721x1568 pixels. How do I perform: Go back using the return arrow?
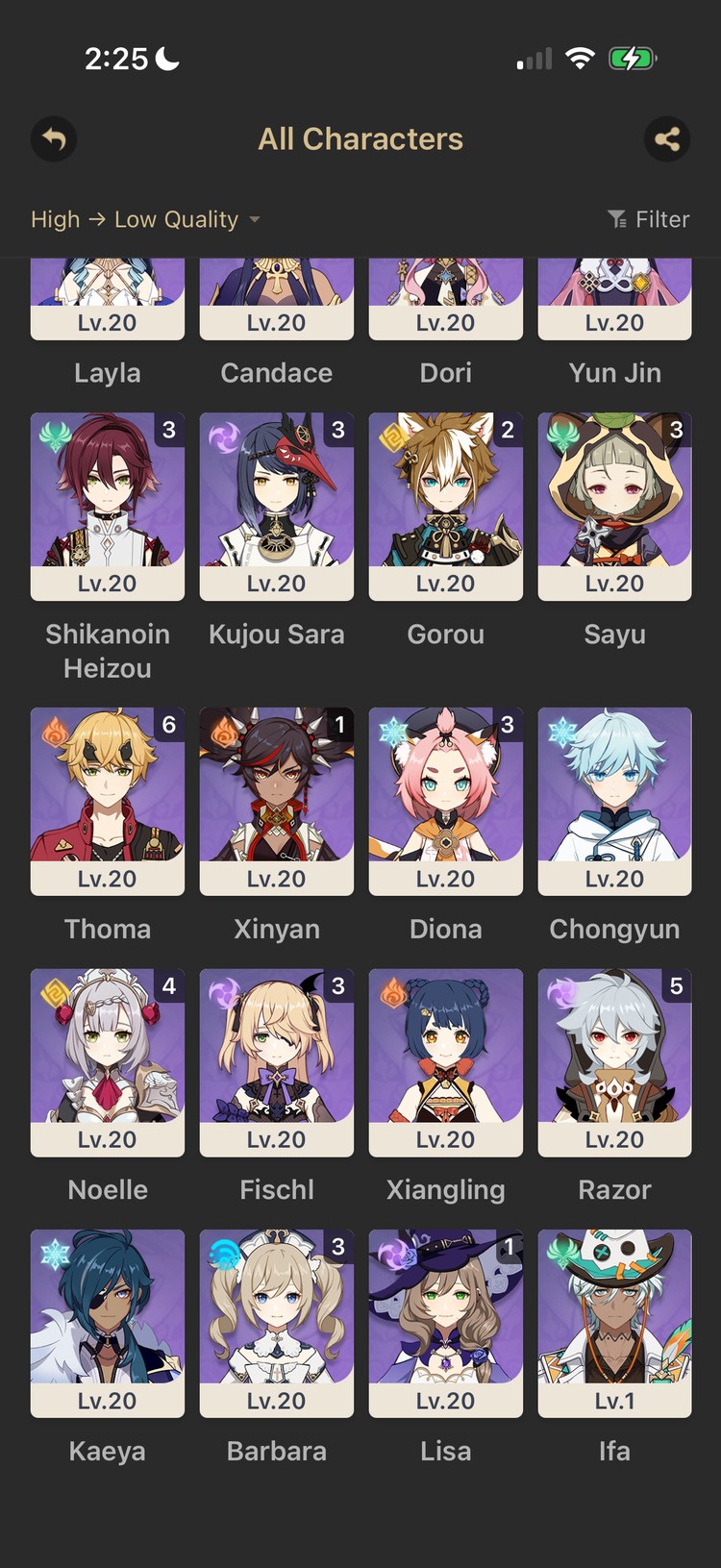54,140
